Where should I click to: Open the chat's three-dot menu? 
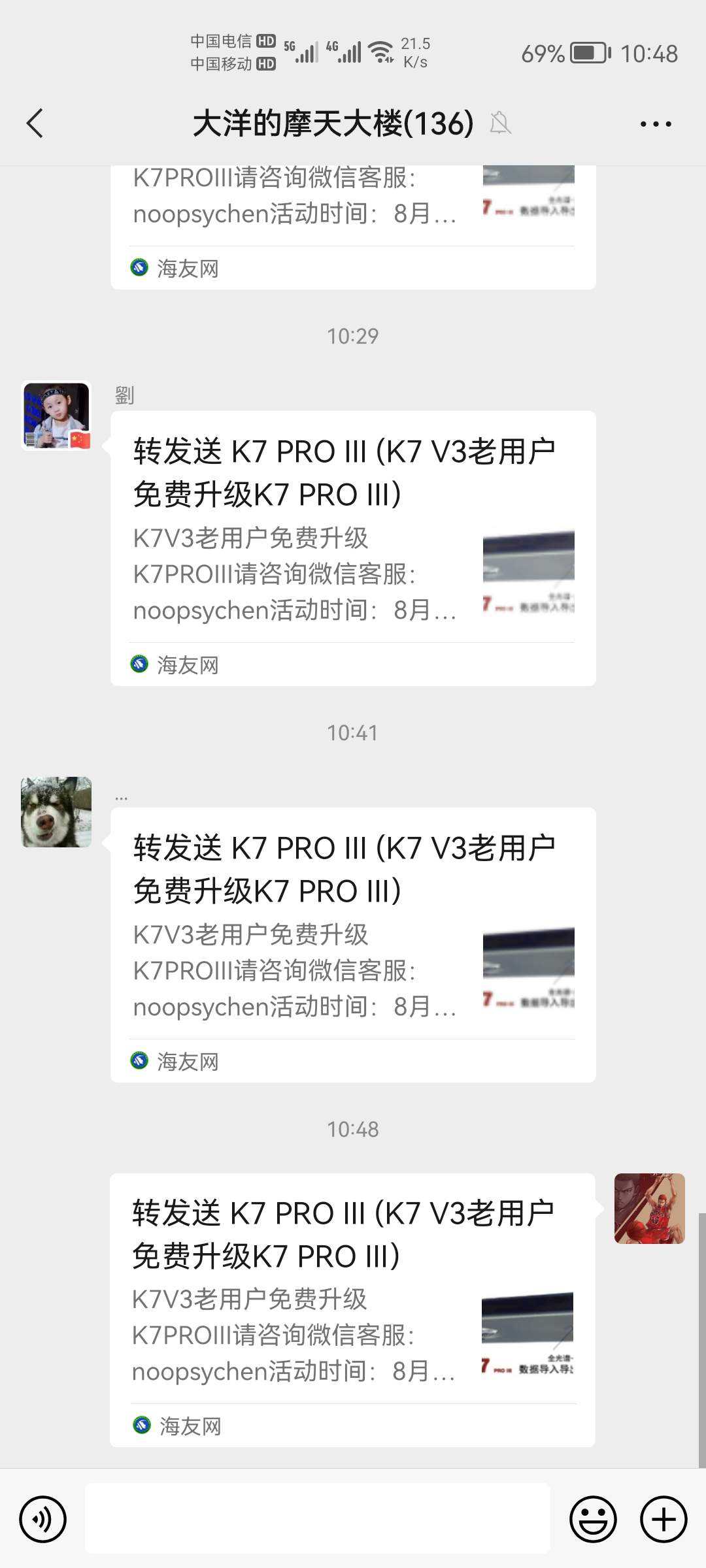click(x=655, y=123)
